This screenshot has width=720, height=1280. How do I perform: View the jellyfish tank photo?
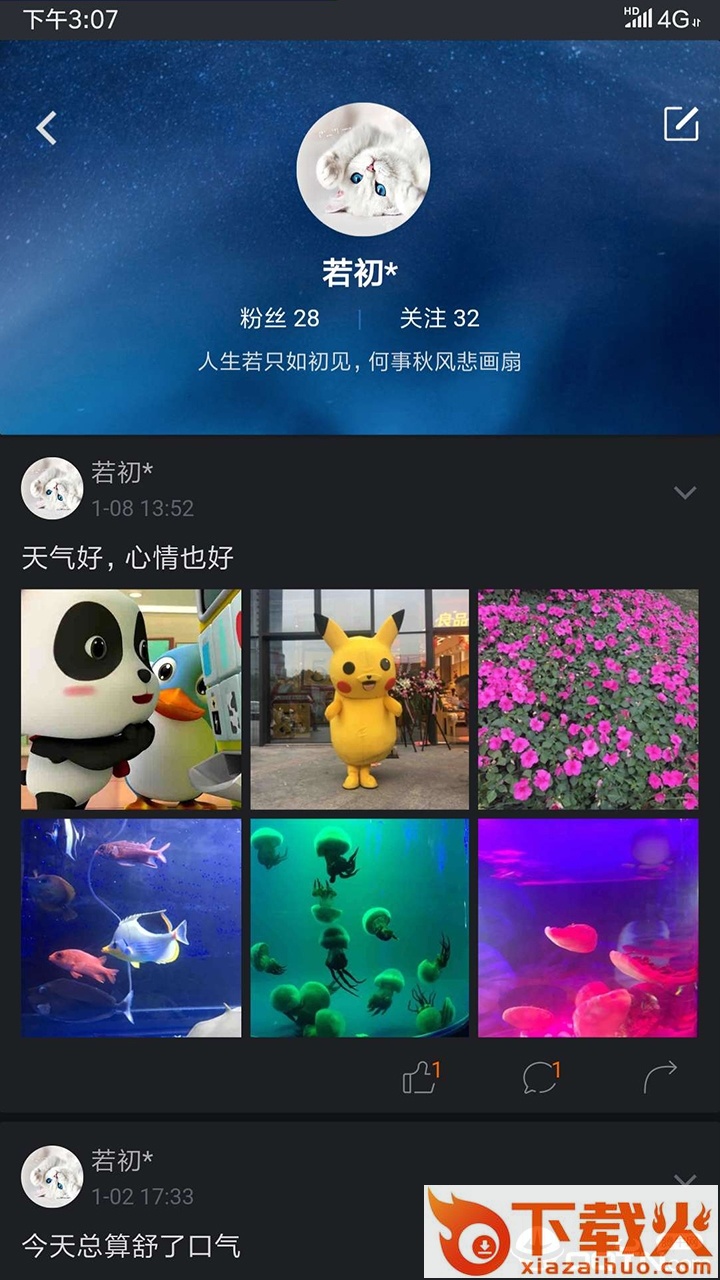[x=358, y=928]
